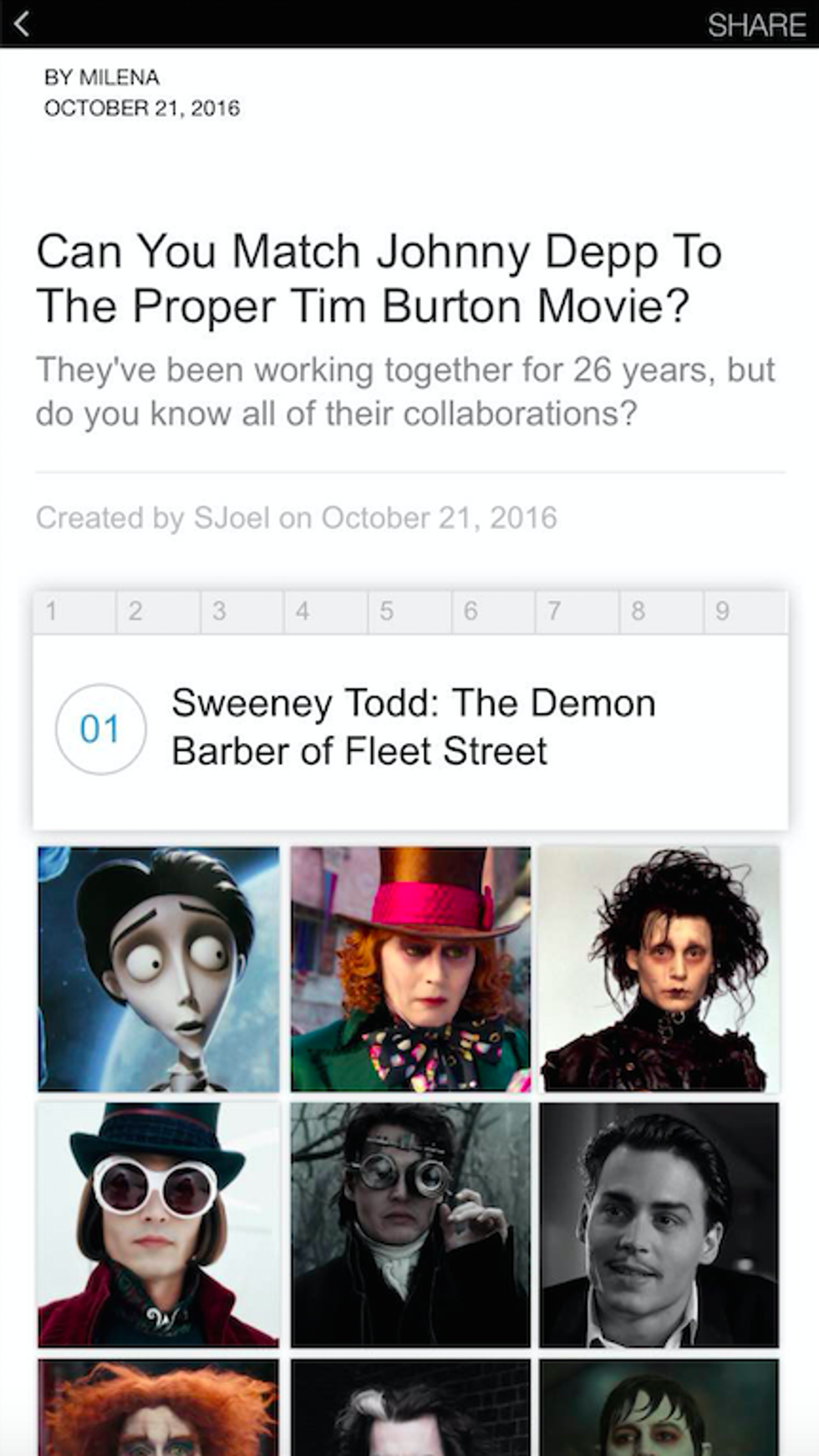819x1456 pixels.
Task: Choose the animated big-eyed character picture
Action: (x=159, y=969)
